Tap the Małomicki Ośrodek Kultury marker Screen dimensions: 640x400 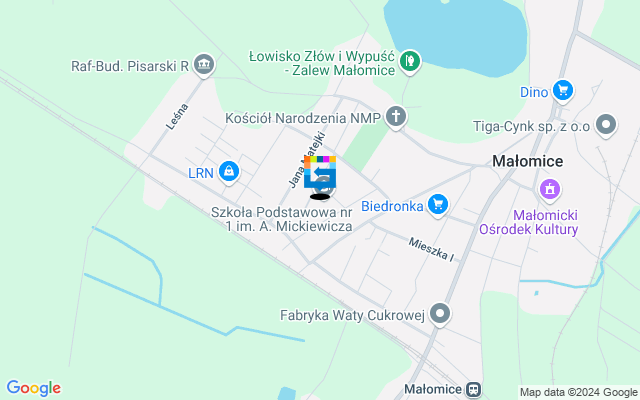tap(548, 188)
